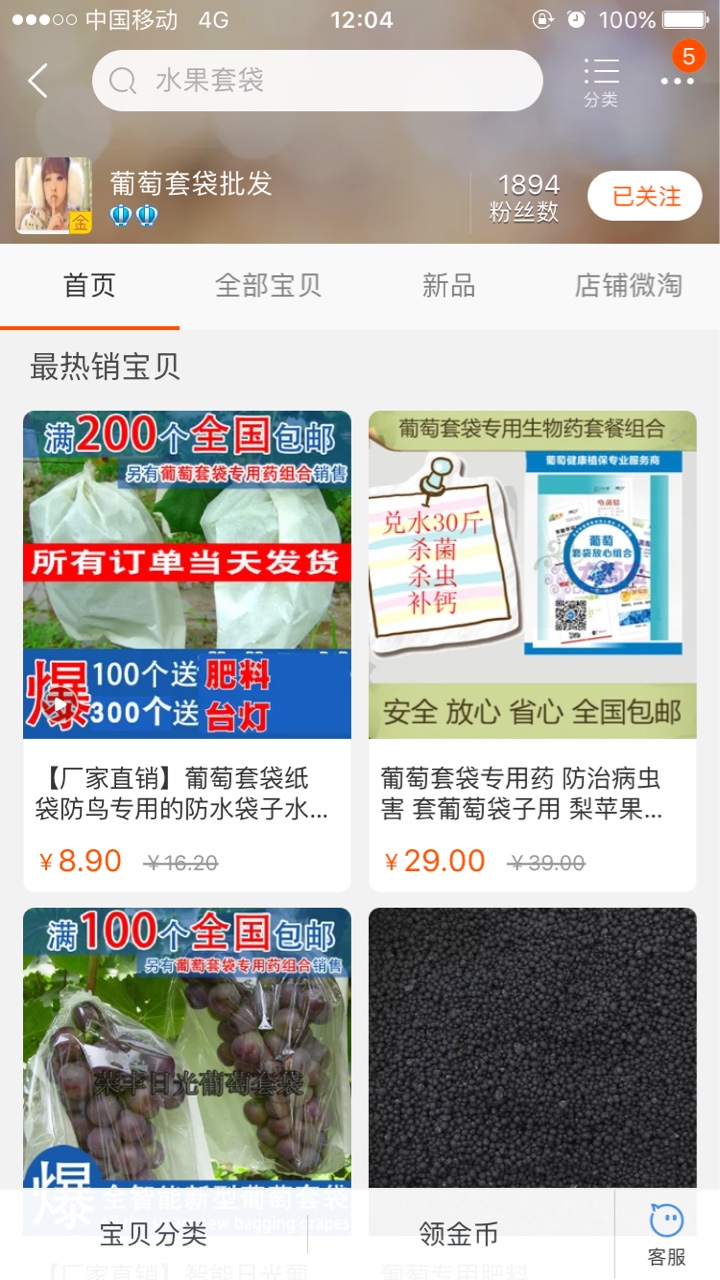This screenshot has height=1280, width=720.
Task: Open the ¥8.90 葡萄套袋纸袋 product card
Action: pos(187,650)
